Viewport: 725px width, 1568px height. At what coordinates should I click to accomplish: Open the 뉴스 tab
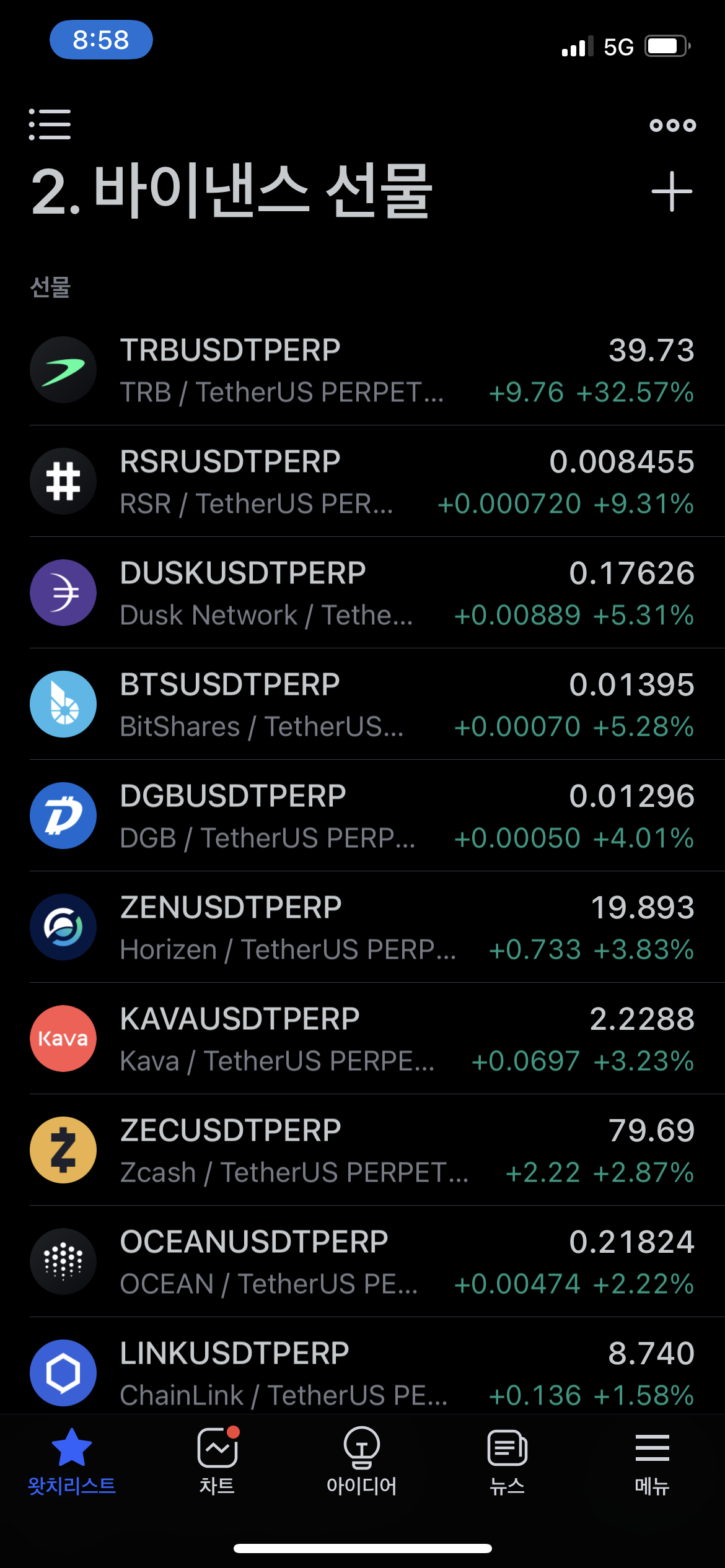click(507, 1462)
